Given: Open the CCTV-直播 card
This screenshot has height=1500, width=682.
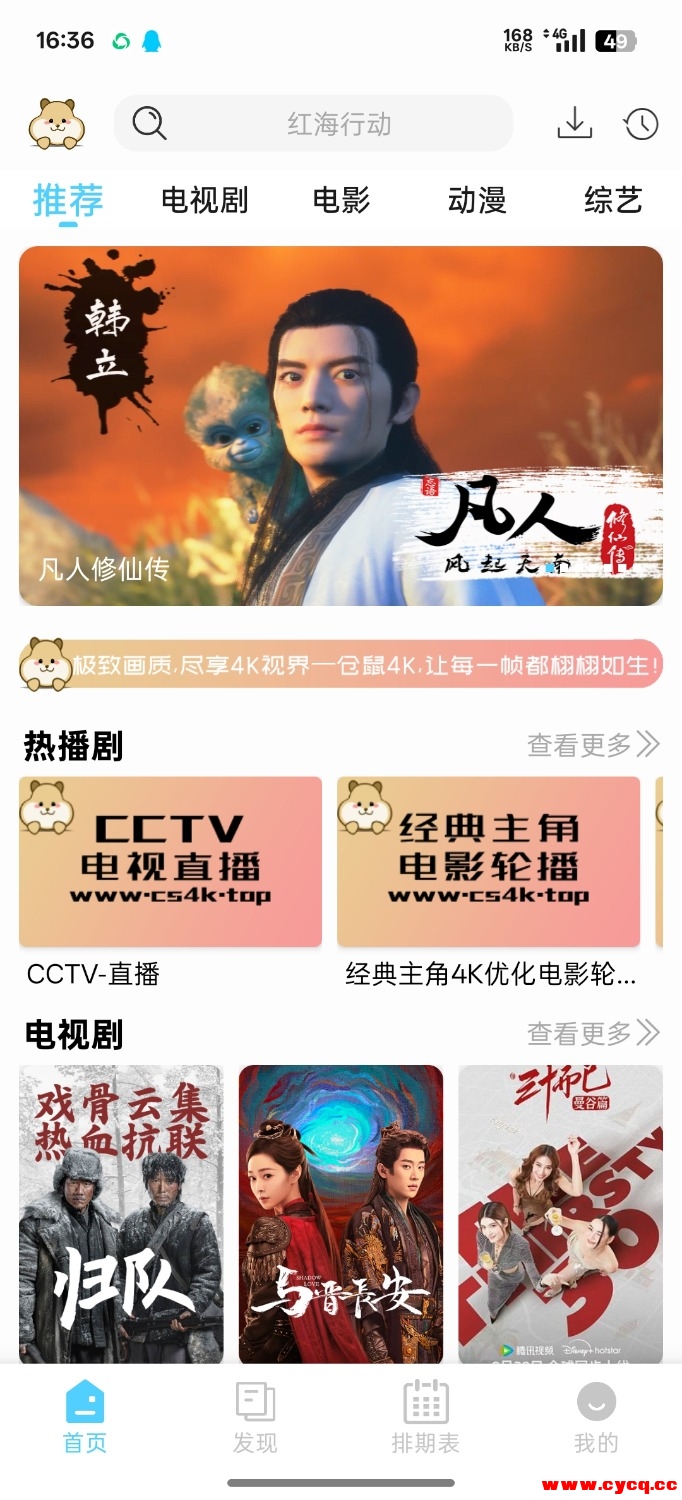Looking at the screenshot, I should click(171, 862).
